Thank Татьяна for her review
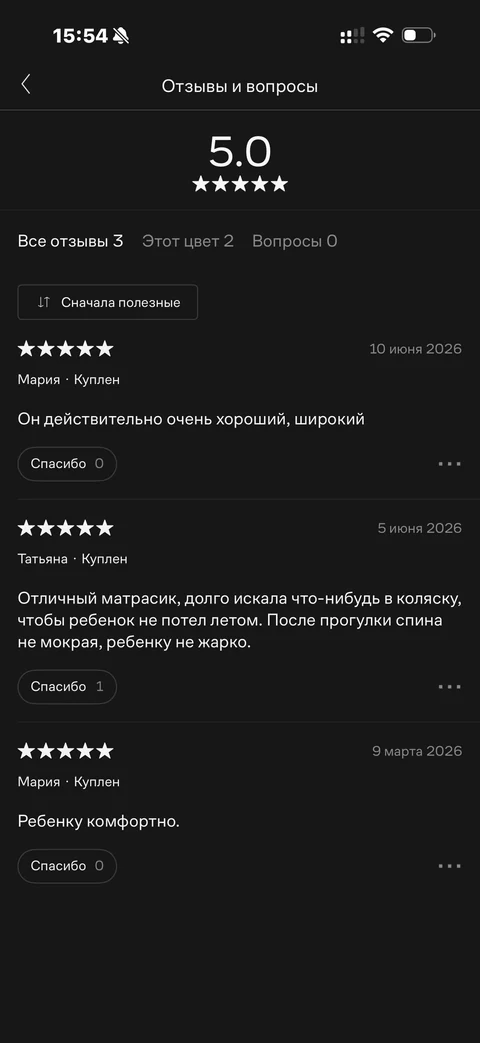 [67, 686]
